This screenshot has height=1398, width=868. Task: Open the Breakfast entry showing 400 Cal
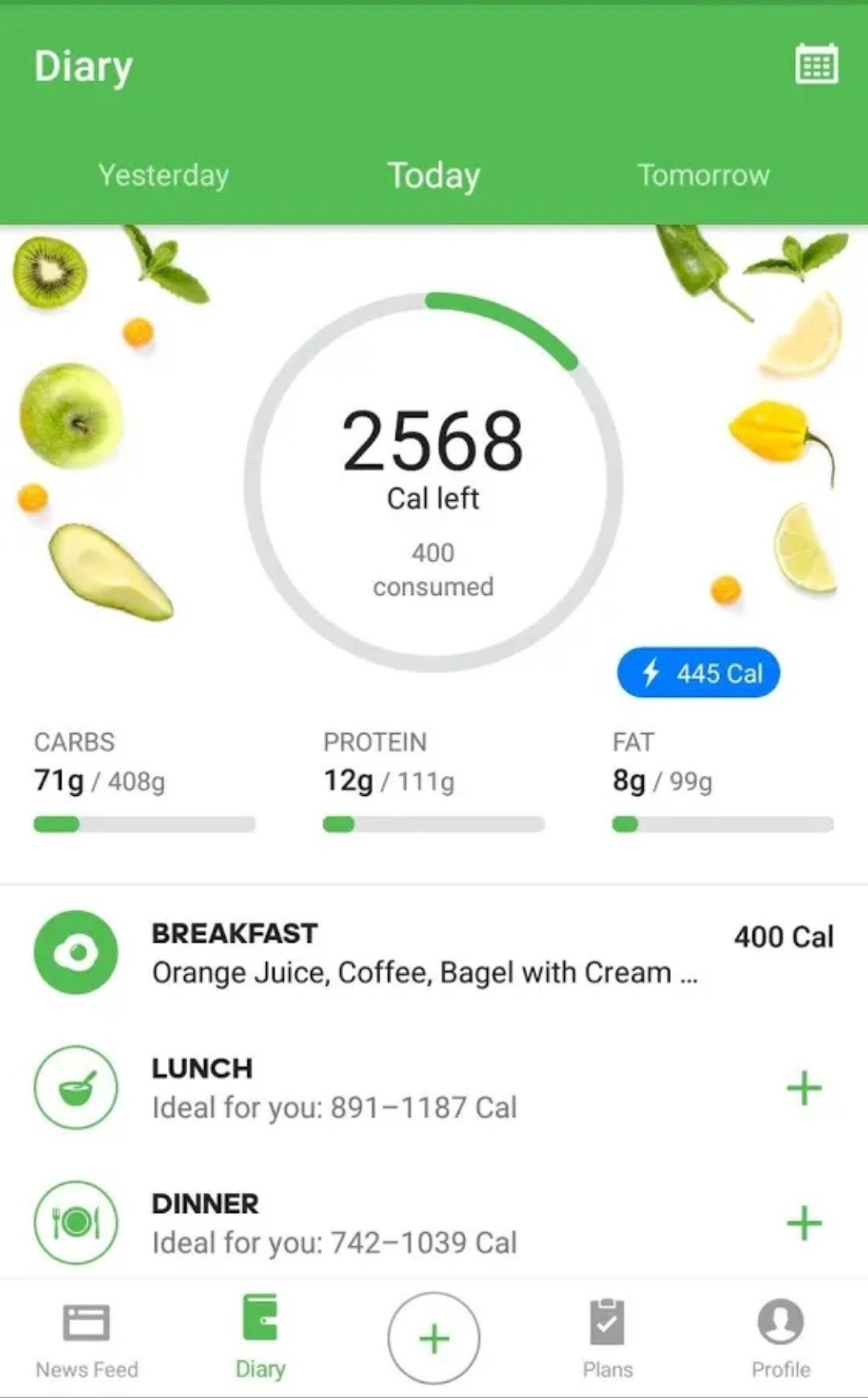pos(426,953)
